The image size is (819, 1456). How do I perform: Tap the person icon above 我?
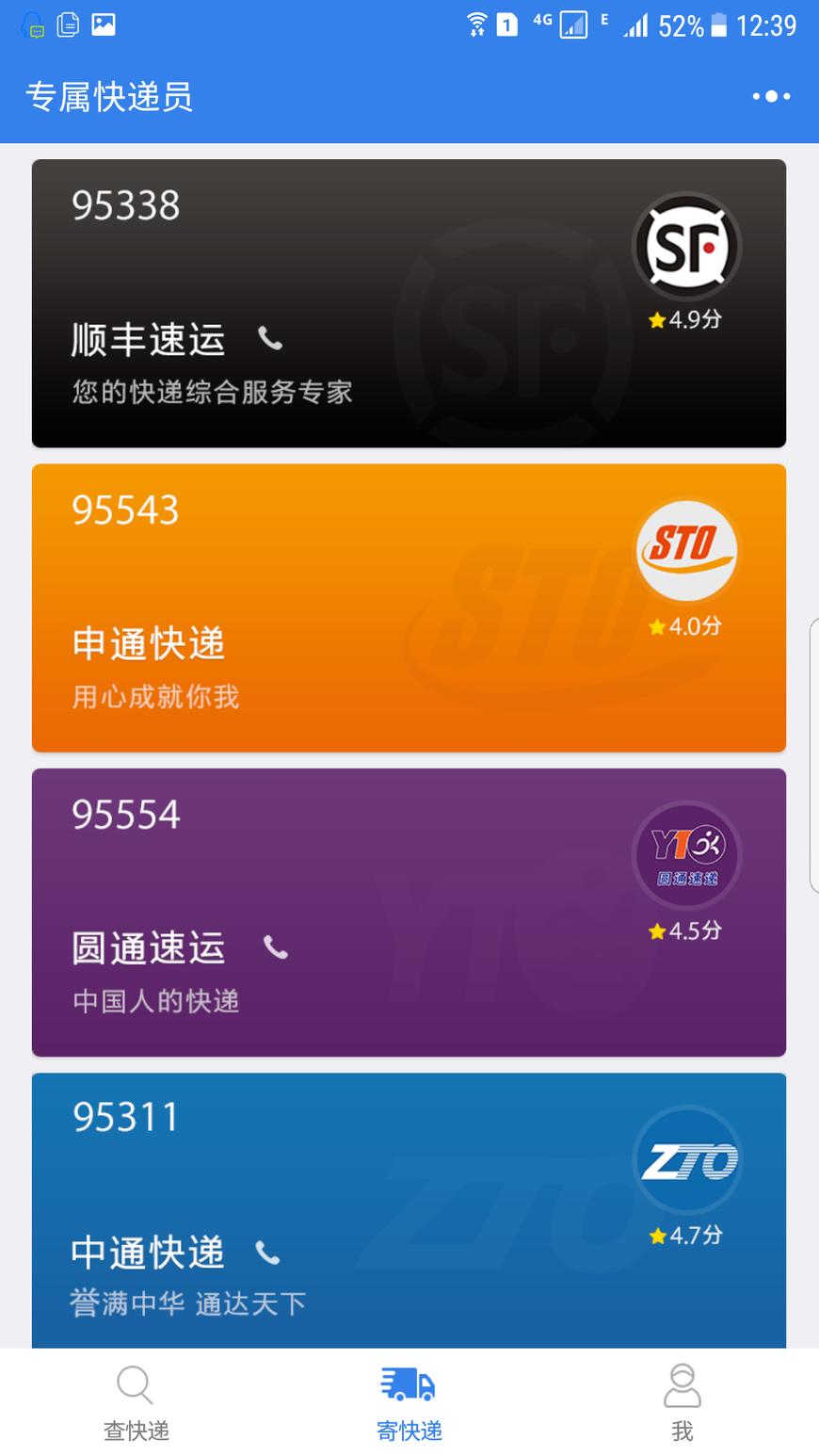tap(682, 1386)
